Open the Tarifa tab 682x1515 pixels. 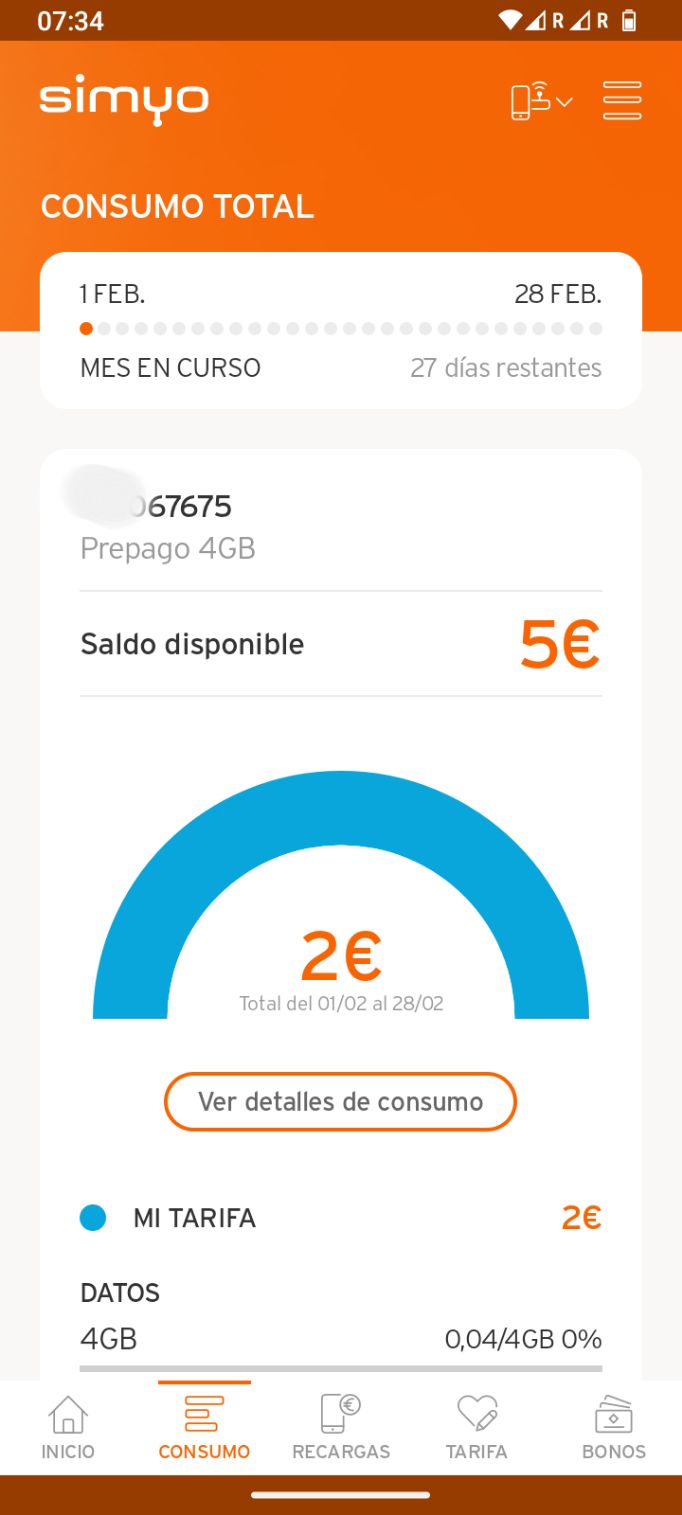coord(477,1427)
